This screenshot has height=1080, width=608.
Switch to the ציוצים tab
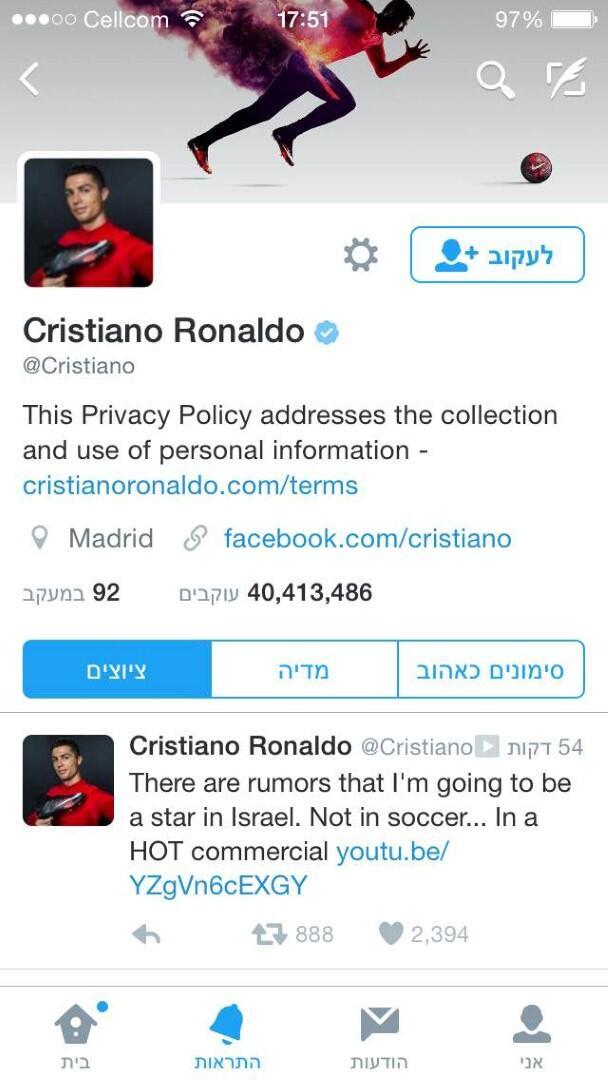(116, 670)
